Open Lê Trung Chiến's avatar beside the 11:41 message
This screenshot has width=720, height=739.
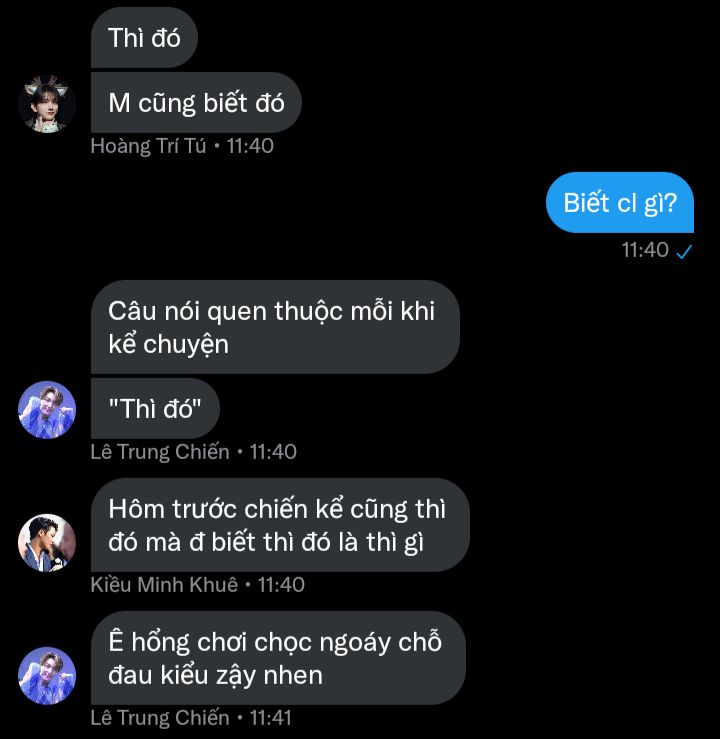pyautogui.click(x=47, y=676)
